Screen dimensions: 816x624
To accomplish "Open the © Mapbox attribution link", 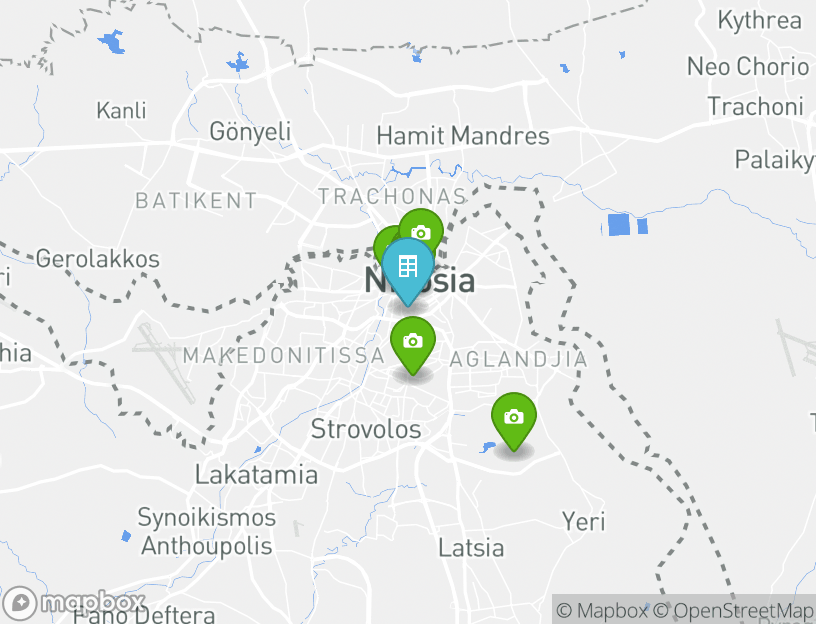I will pyautogui.click(x=603, y=610).
